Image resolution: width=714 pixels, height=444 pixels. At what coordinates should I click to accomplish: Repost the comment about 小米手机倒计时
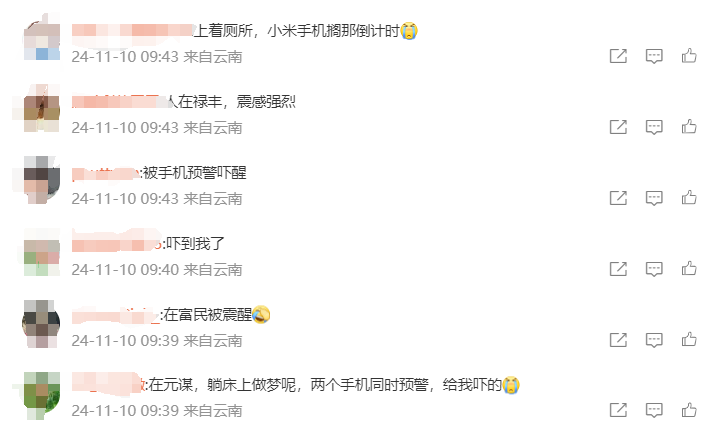click(618, 56)
